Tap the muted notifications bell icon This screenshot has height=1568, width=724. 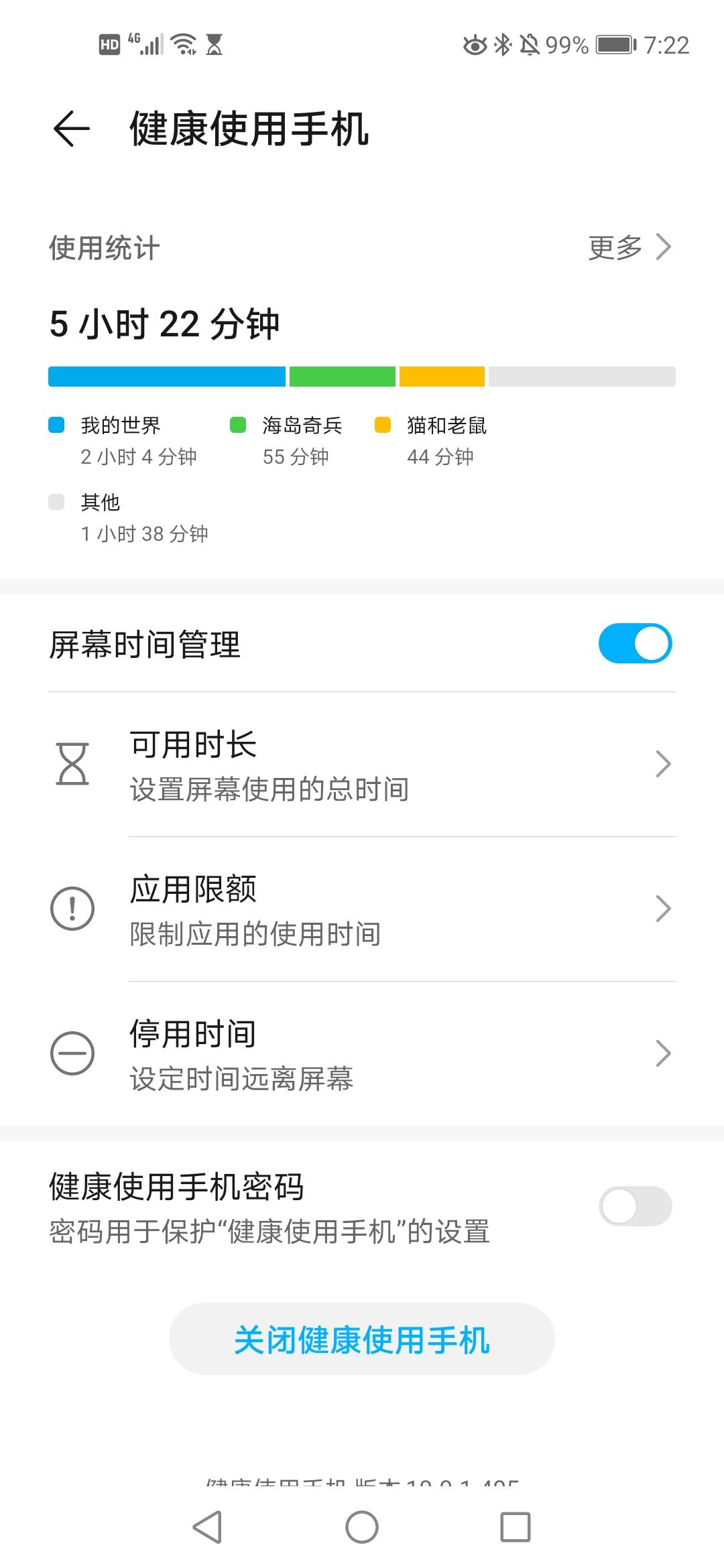[530, 45]
